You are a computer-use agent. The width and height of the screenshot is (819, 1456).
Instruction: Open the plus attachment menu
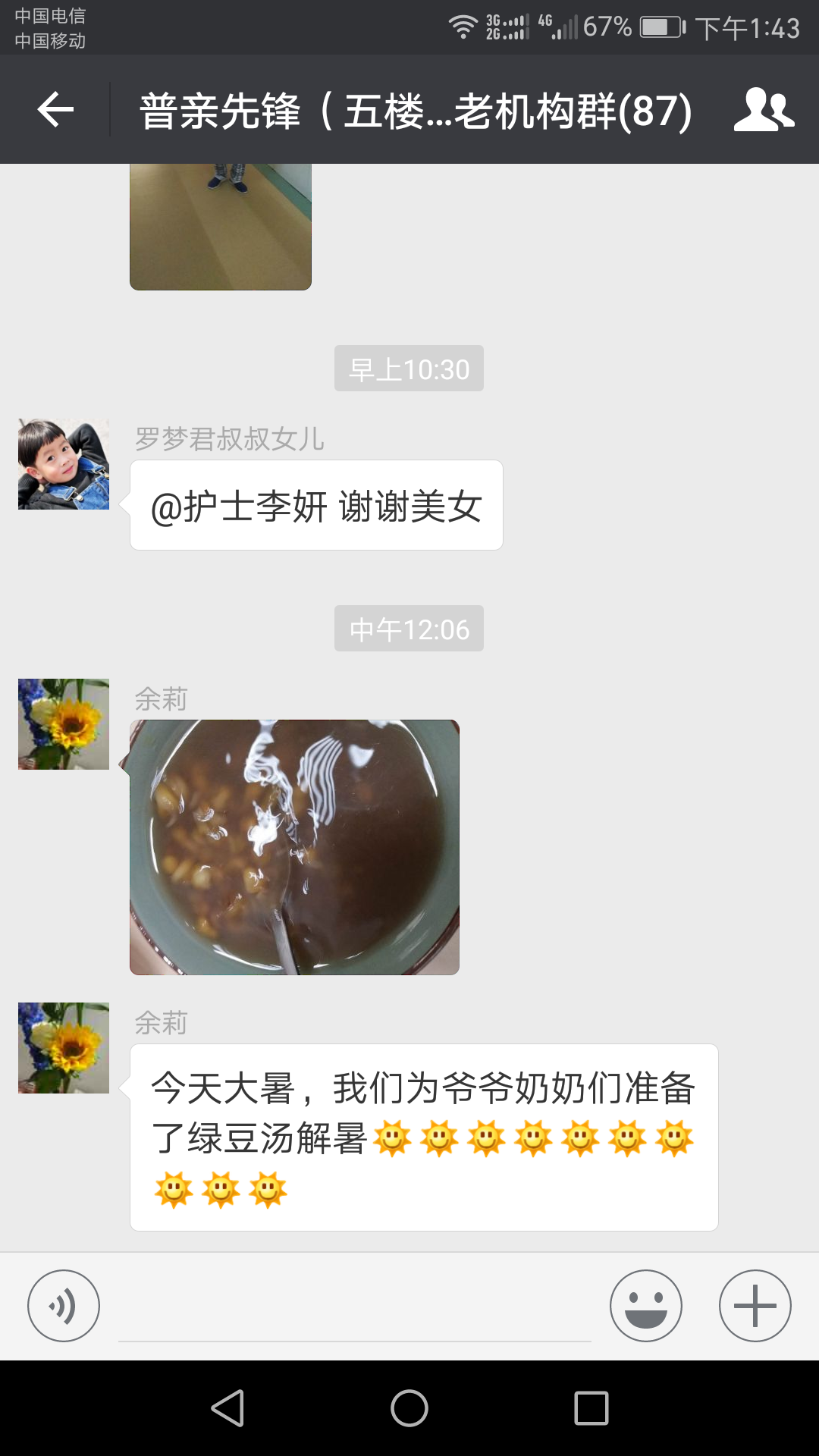coord(755,1306)
